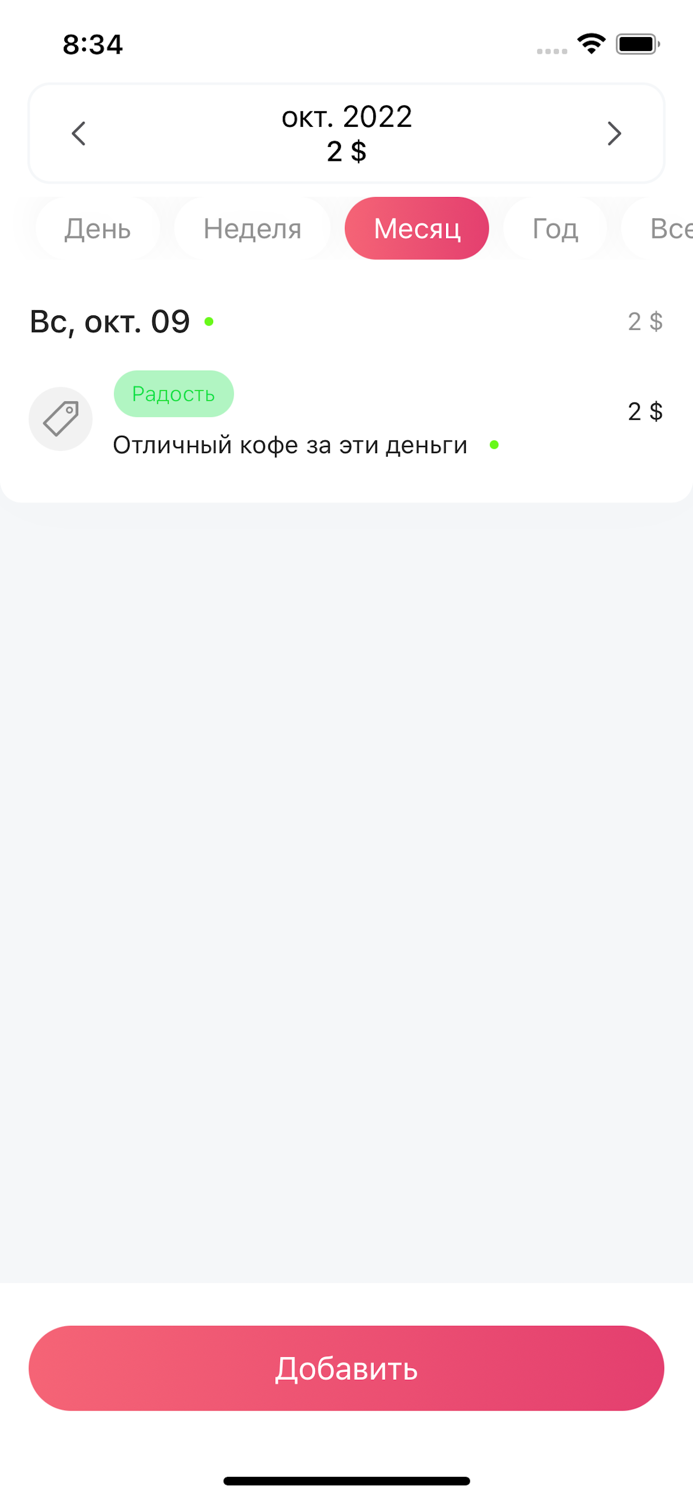The height and width of the screenshot is (1500, 693).
Task: Switch to the День tab
Action: point(98,229)
